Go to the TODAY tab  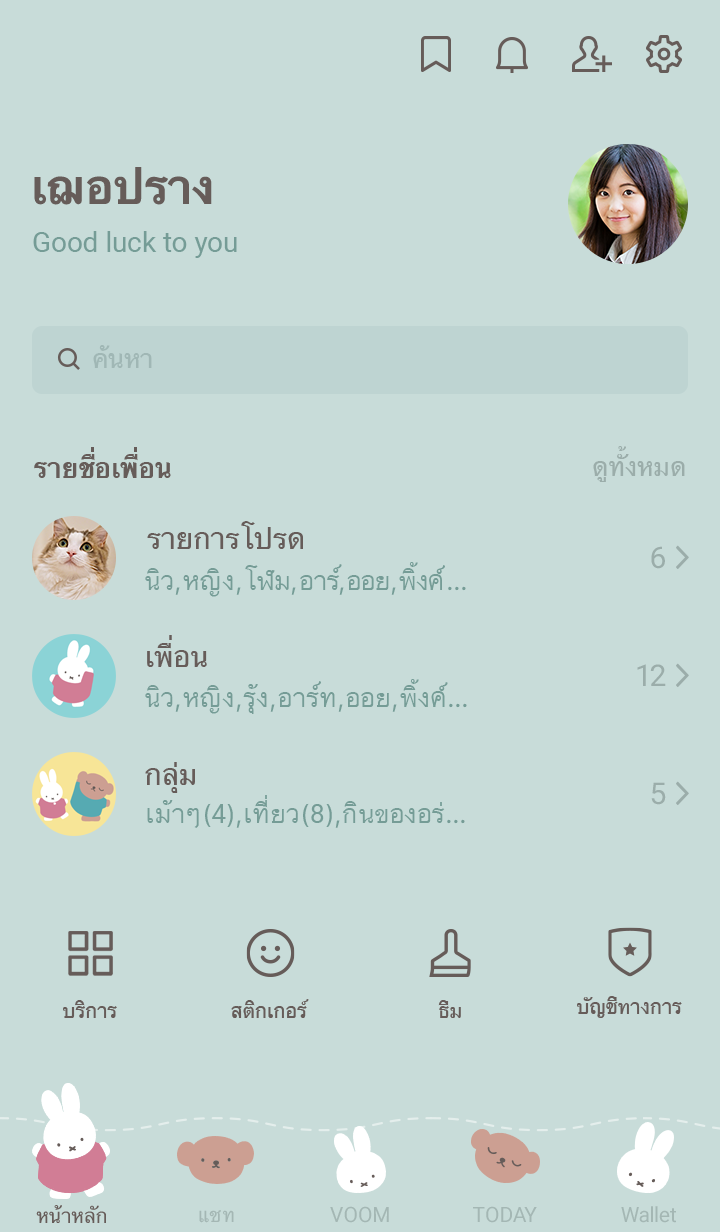(505, 1175)
